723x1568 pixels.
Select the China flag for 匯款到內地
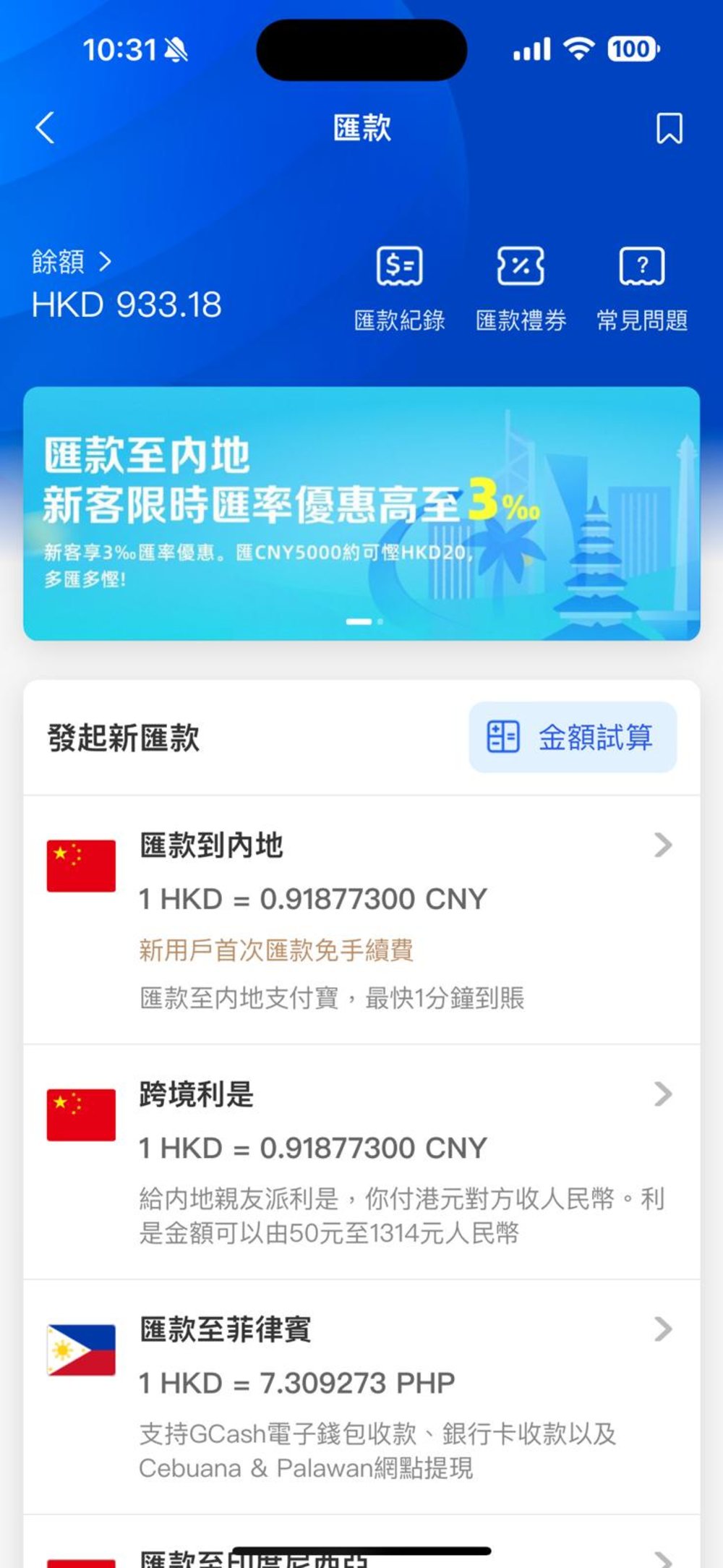[81, 866]
